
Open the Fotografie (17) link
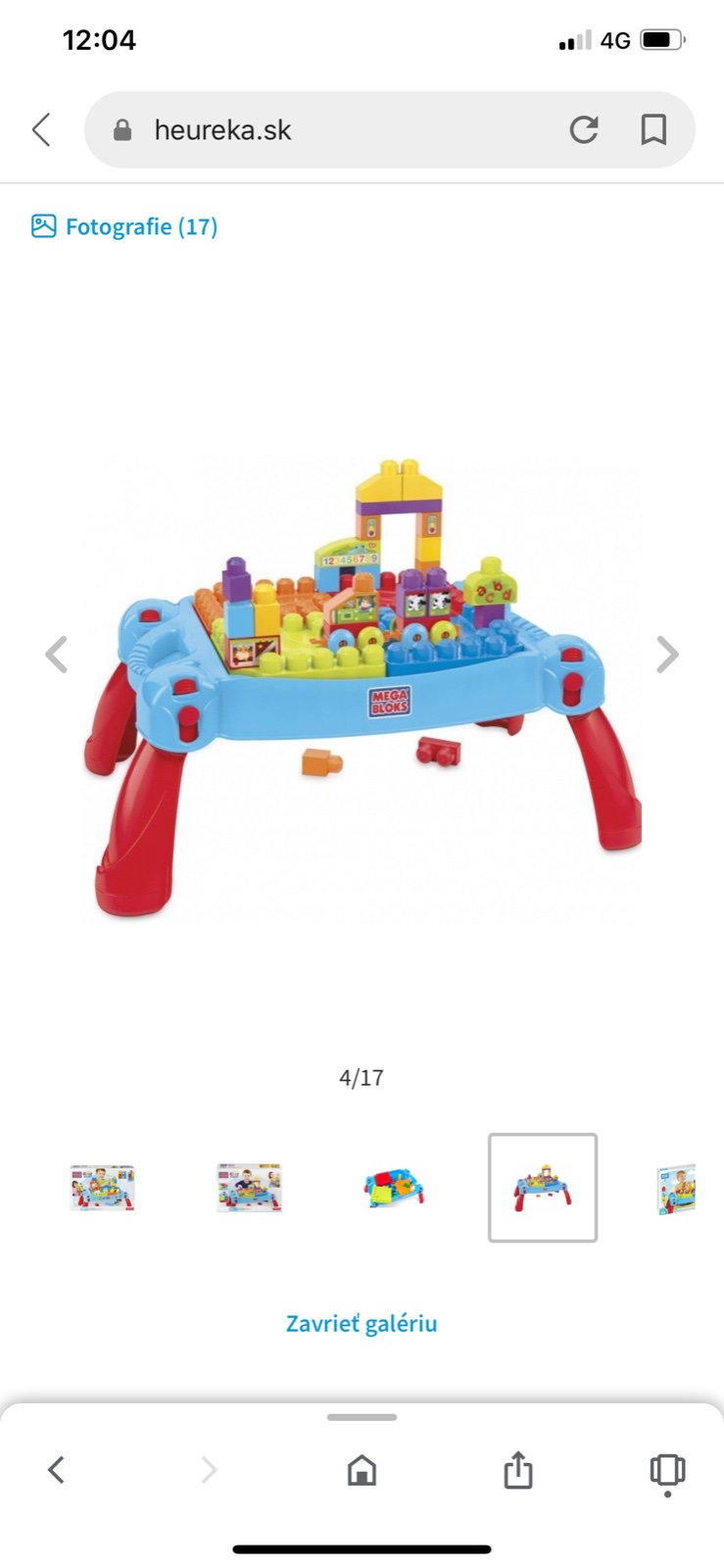(x=124, y=226)
